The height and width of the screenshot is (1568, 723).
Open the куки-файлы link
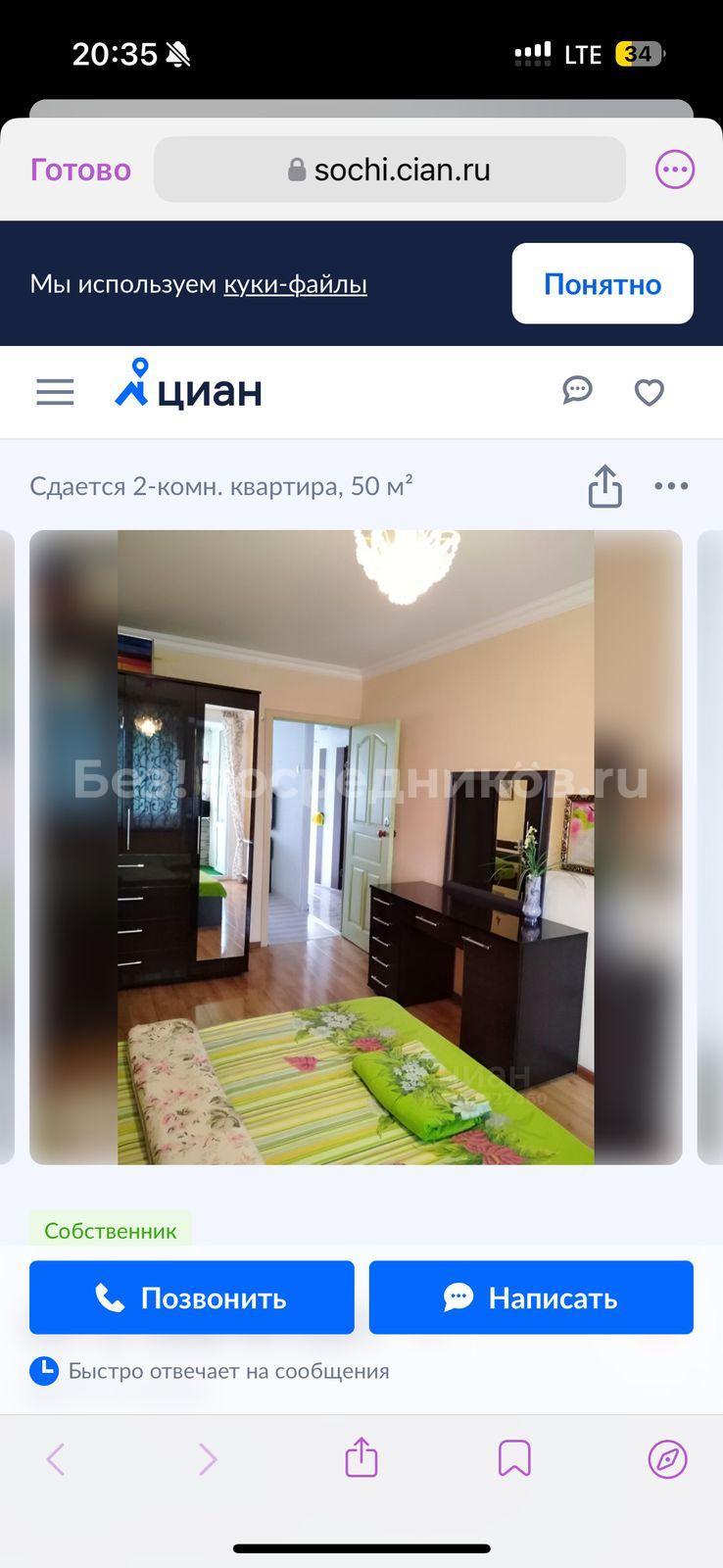[295, 284]
